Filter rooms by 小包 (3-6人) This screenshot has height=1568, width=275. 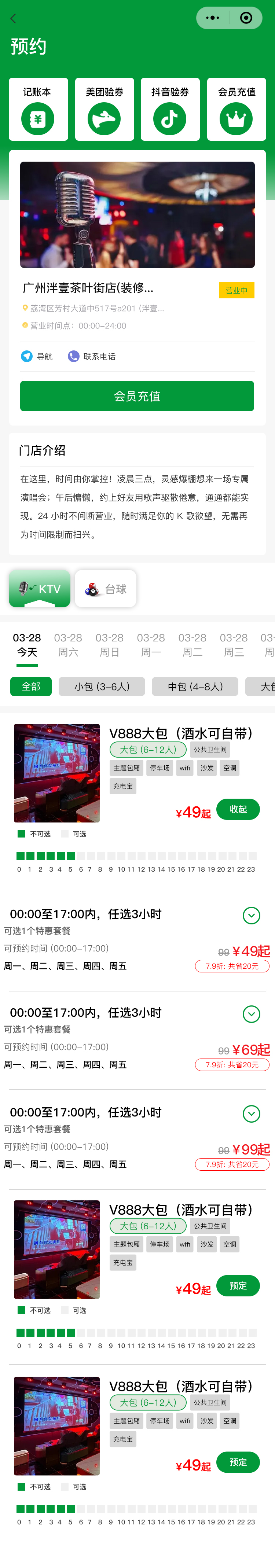click(x=102, y=687)
